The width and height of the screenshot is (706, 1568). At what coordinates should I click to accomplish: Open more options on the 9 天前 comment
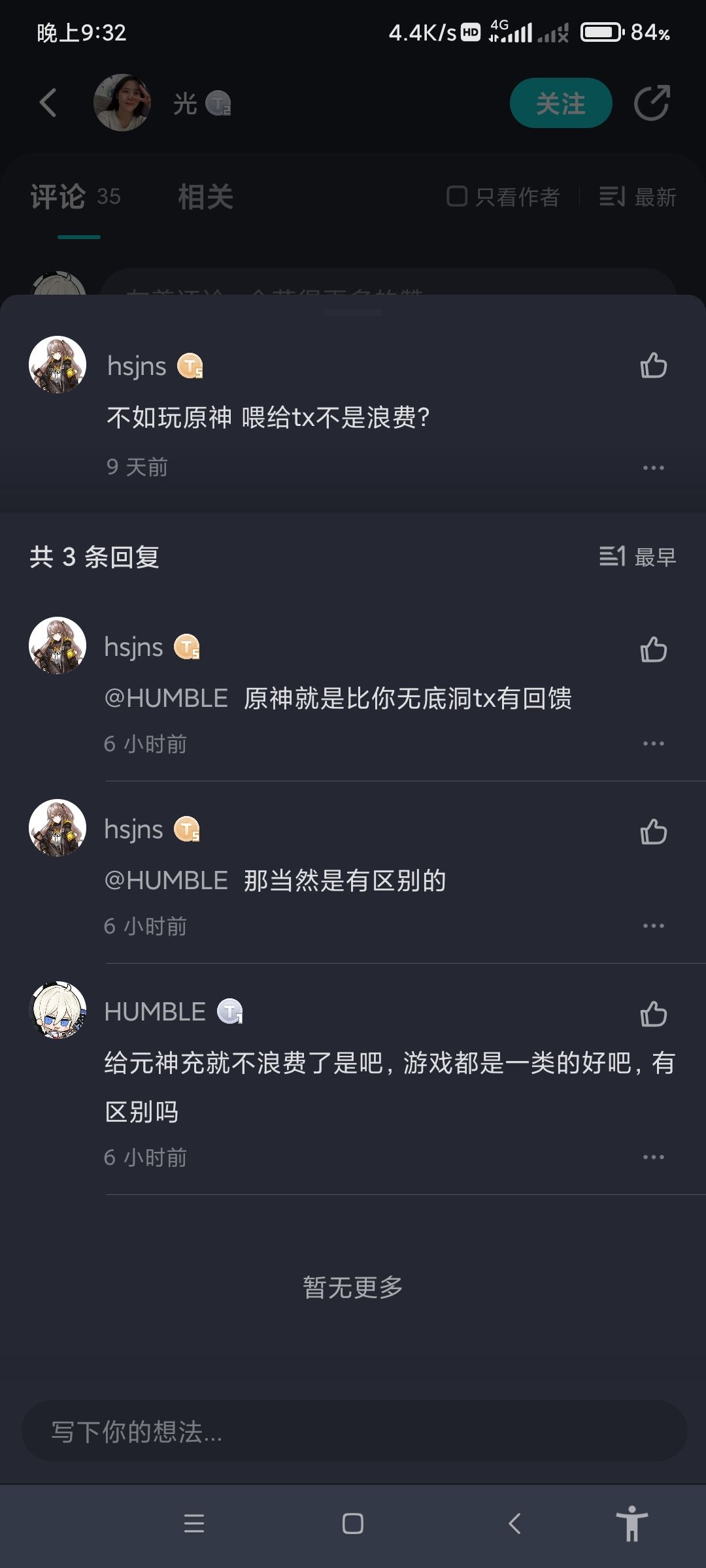coord(653,468)
